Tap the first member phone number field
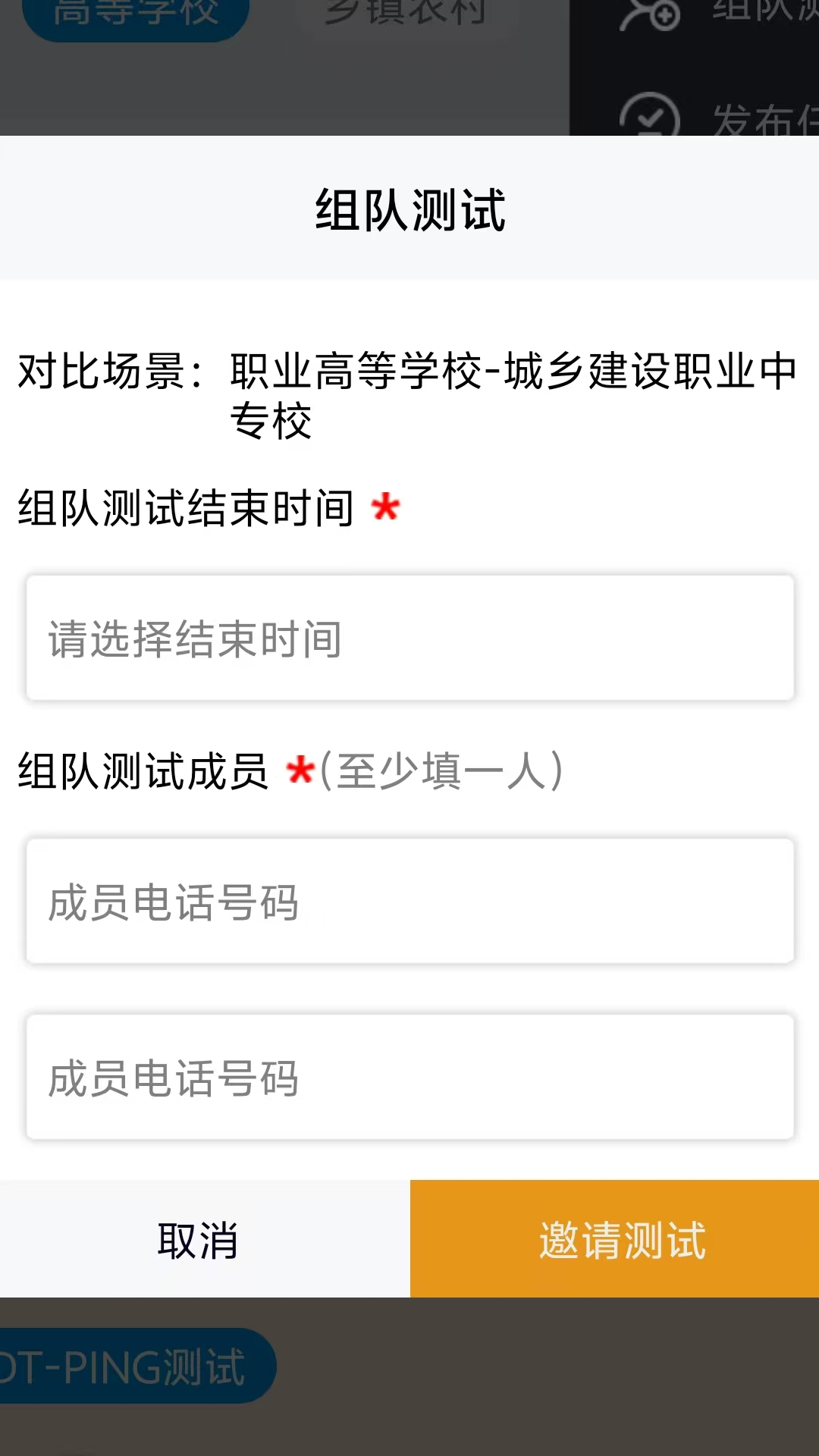 tap(409, 901)
